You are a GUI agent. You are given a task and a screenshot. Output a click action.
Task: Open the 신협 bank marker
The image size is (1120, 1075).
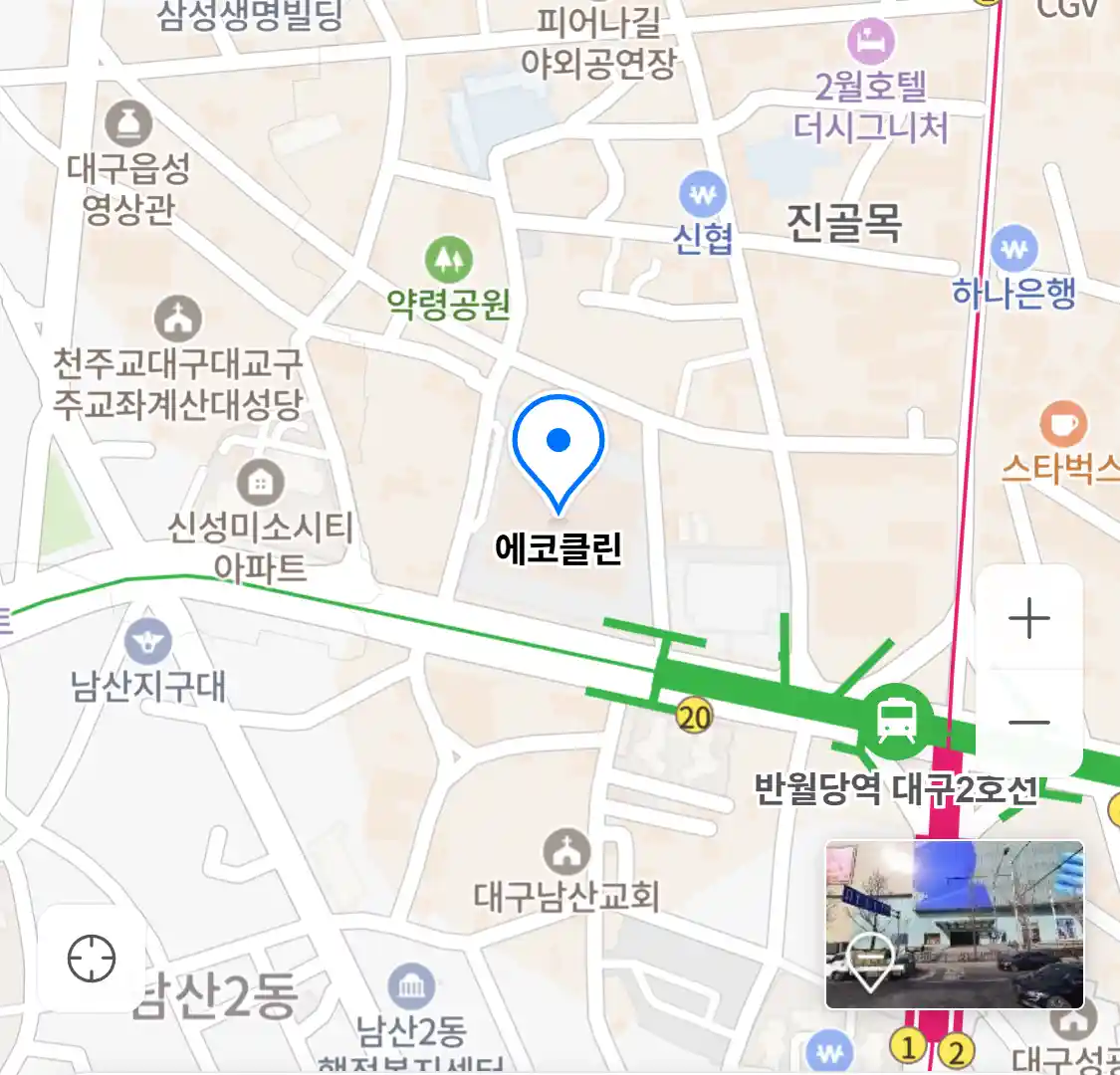[x=703, y=196]
